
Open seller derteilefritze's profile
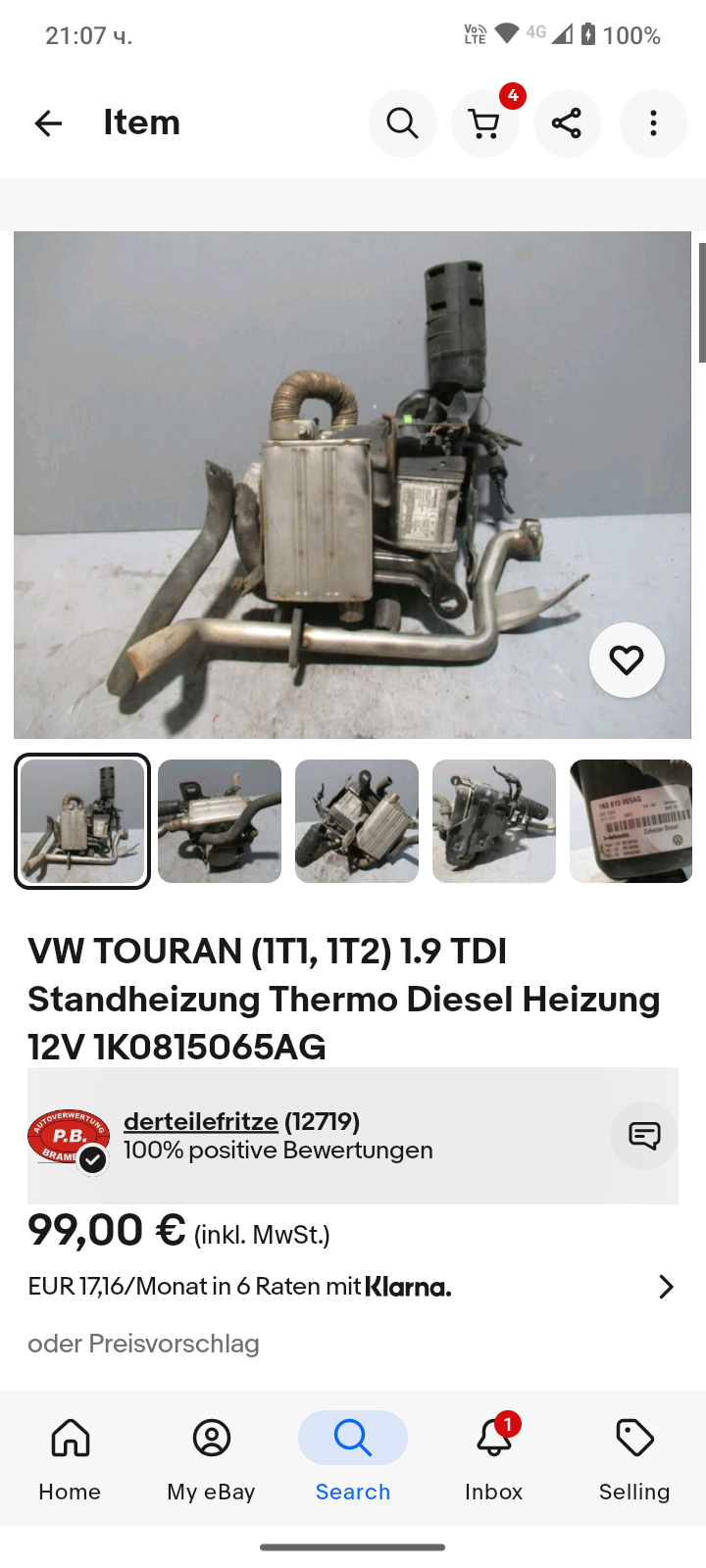pos(201,1121)
